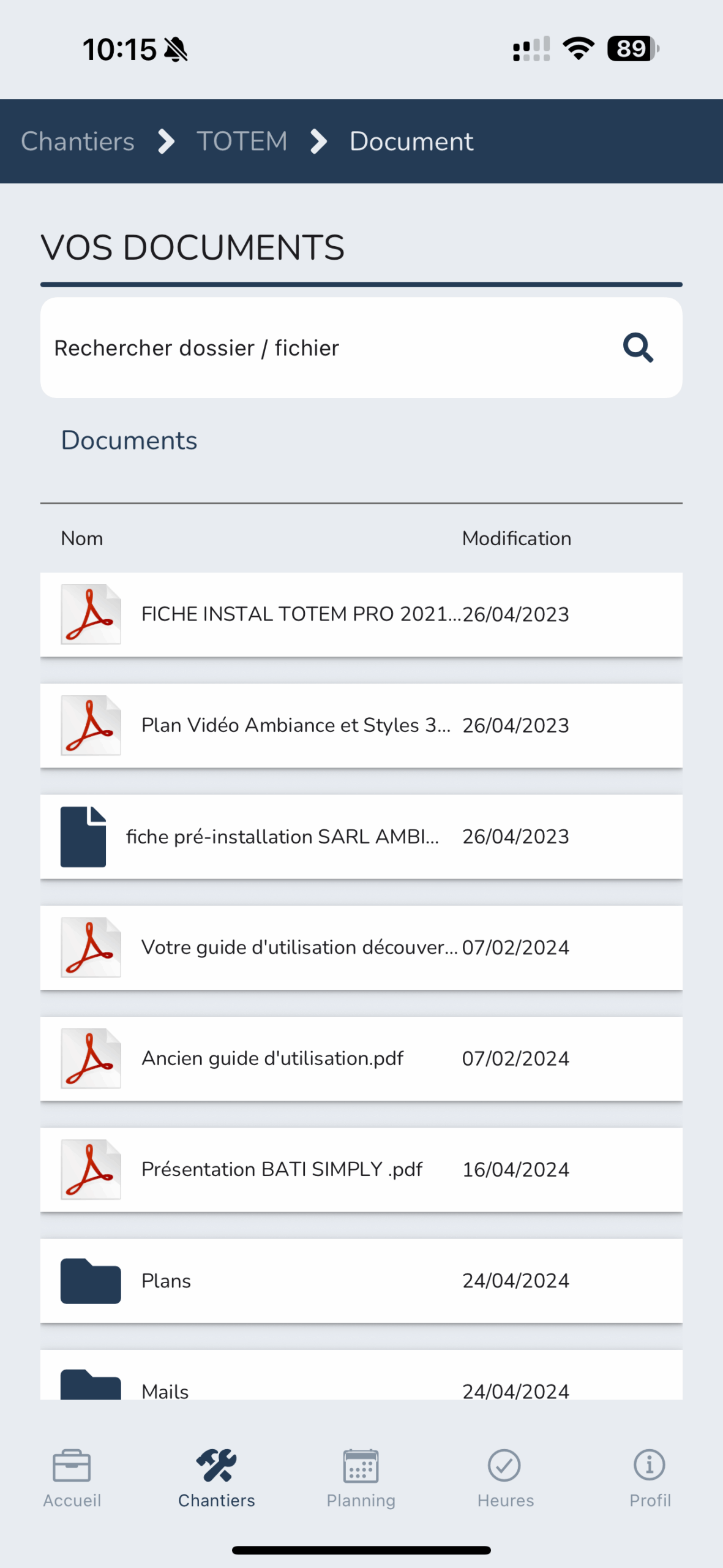Open FICHE INSTAL TOTEM PRO 2021 file
Image resolution: width=723 pixels, height=1568 pixels.
[x=361, y=614]
